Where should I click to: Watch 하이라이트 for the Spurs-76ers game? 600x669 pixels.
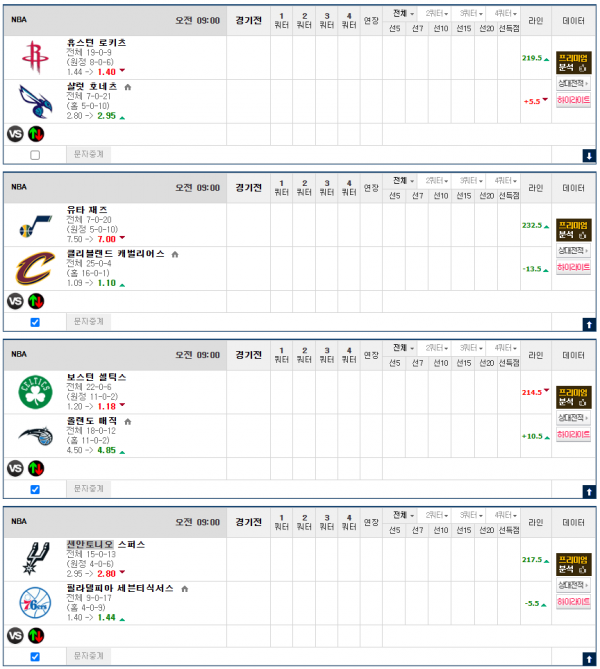[x=574, y=602]
